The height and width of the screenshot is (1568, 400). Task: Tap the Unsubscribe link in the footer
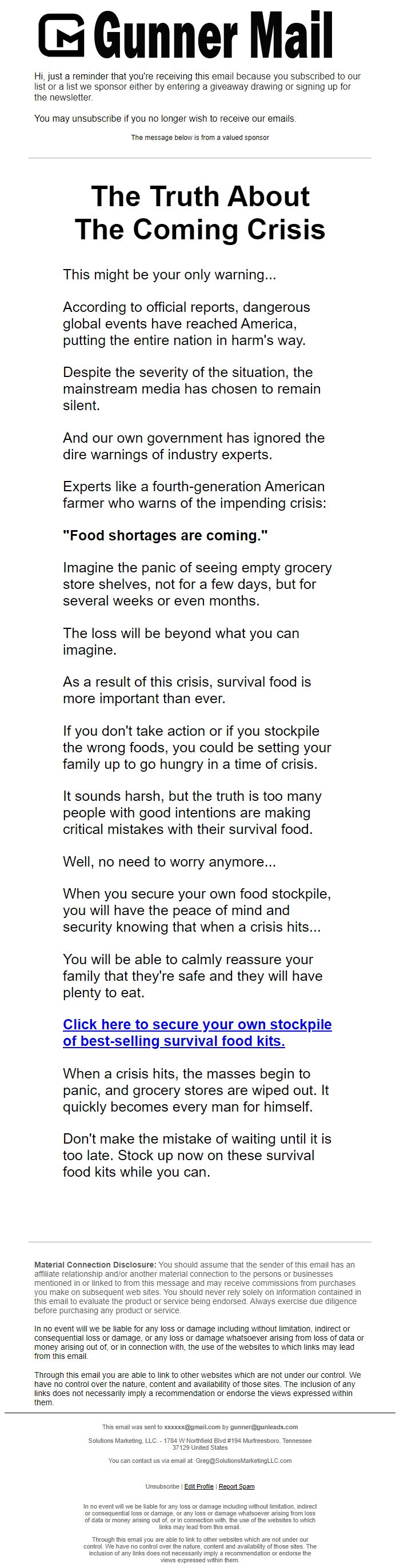pyautogui.click(x=162, y=1486)
